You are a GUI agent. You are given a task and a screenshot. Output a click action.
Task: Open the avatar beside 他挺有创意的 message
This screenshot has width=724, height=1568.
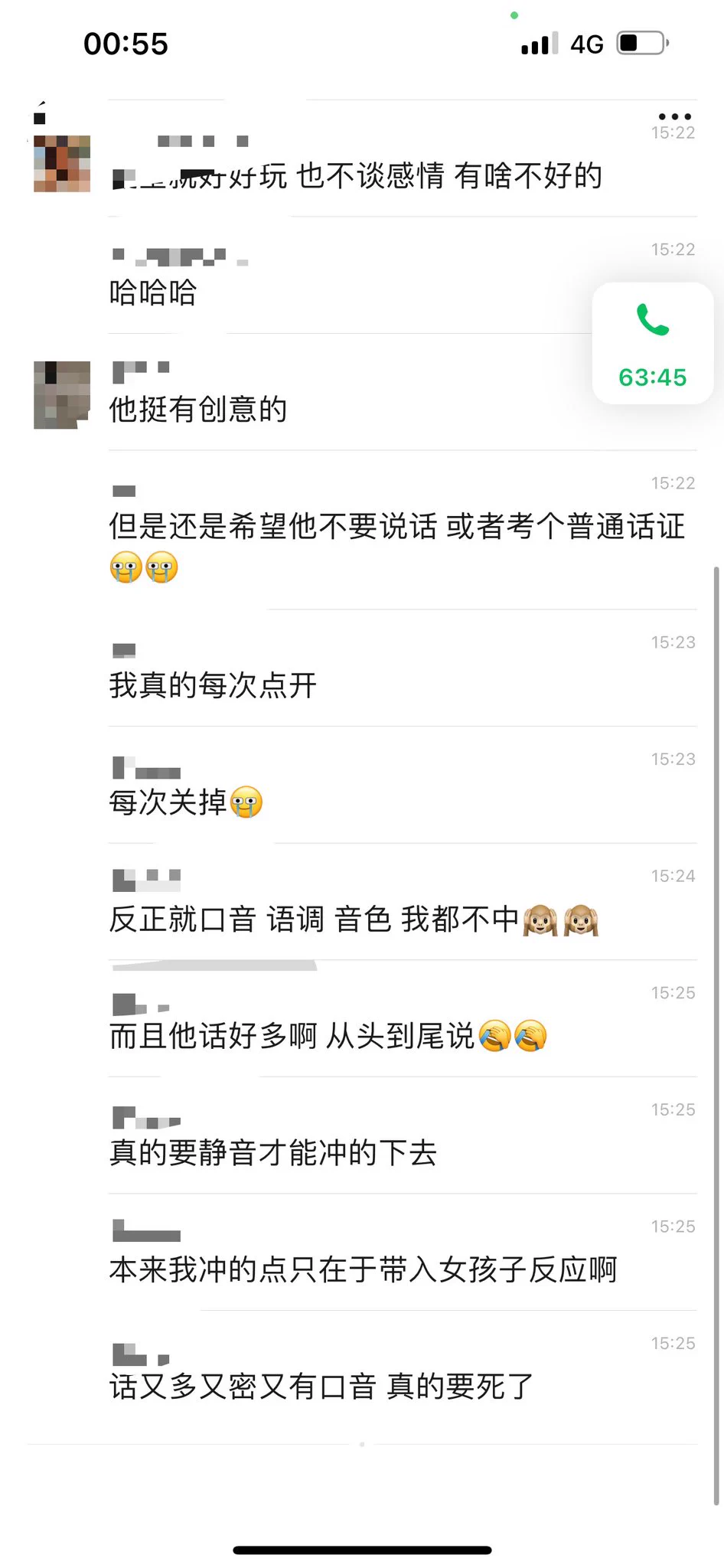(x=62, y=395)
